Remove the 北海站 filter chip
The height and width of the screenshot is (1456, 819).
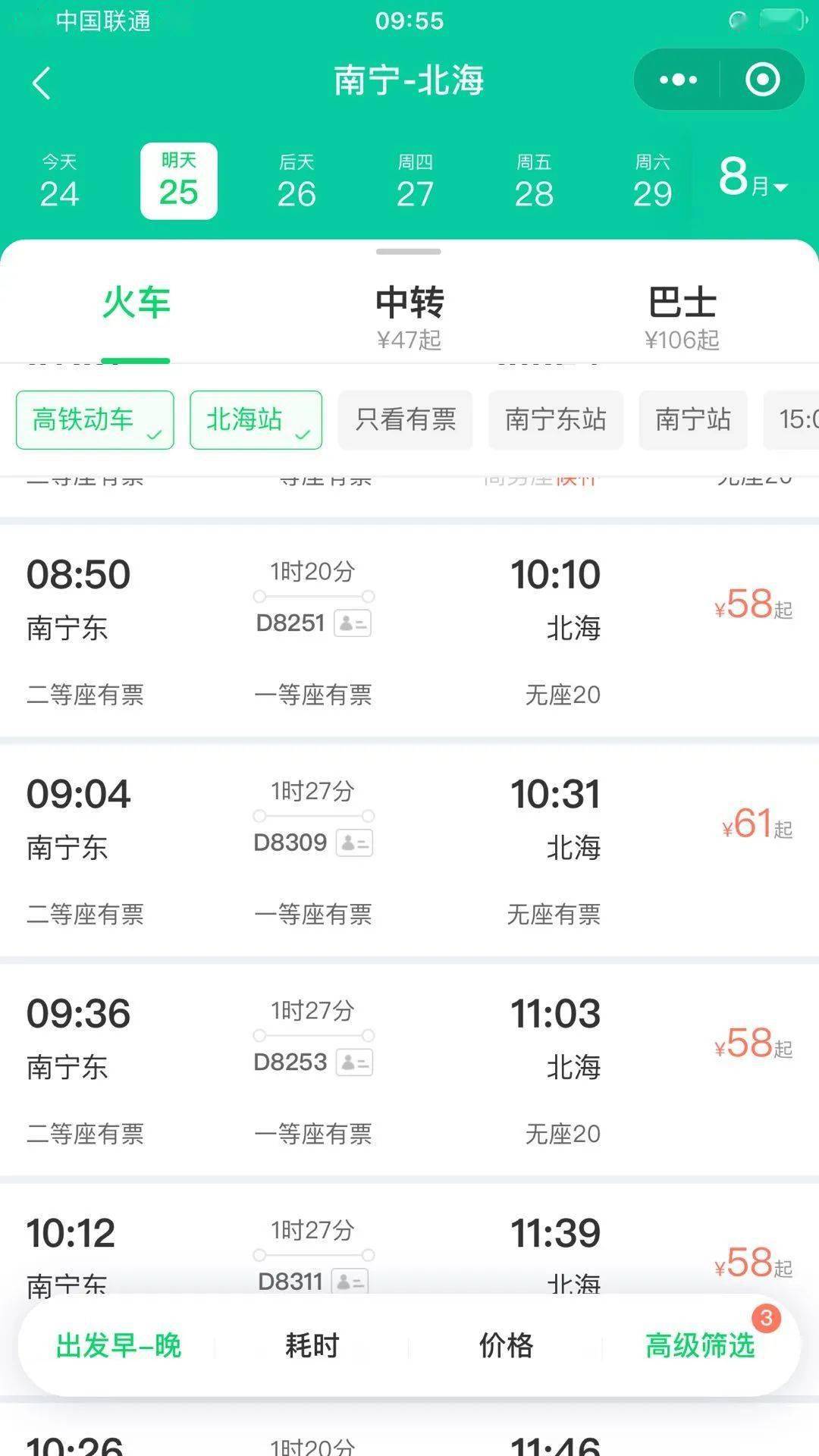coord(256,419)
